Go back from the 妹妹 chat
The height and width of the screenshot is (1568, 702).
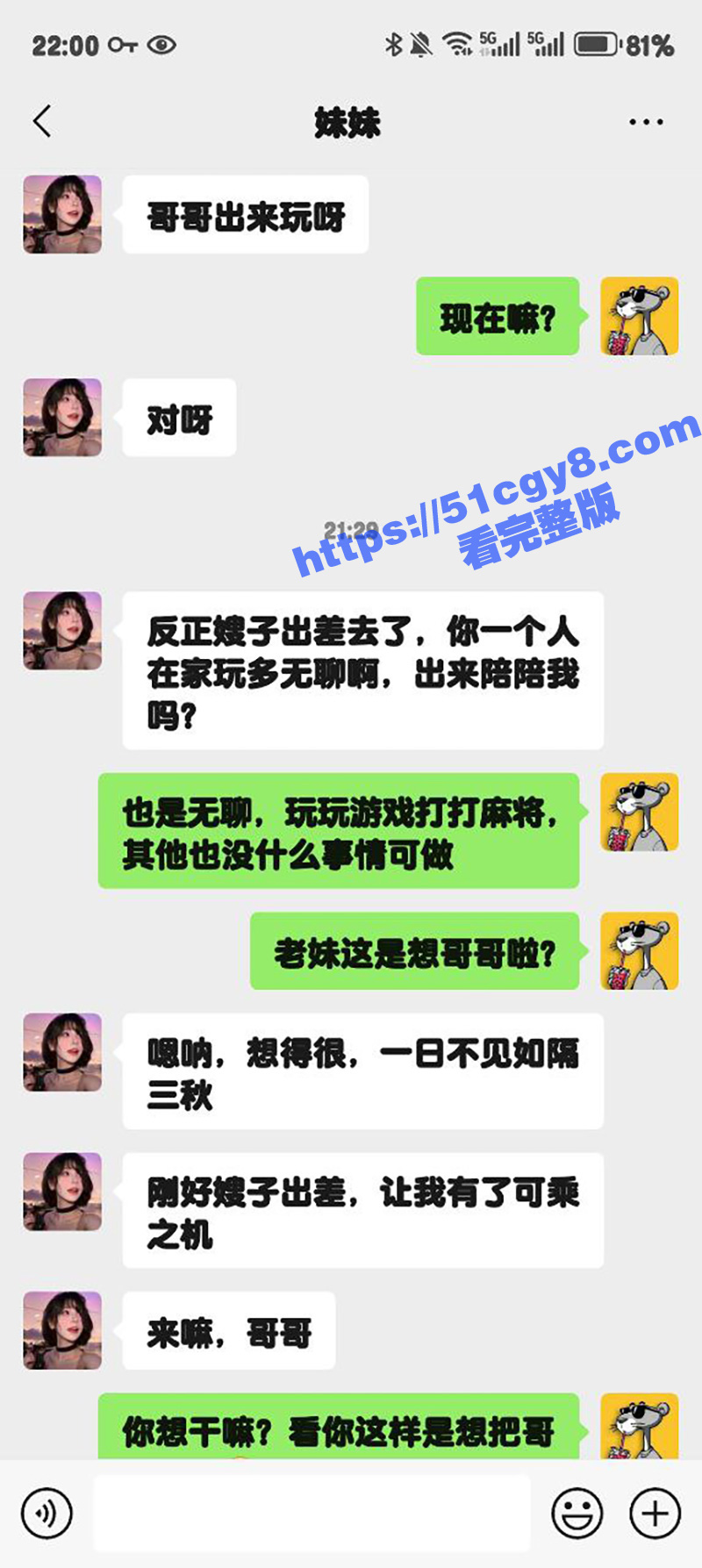[x=42, y=122]
